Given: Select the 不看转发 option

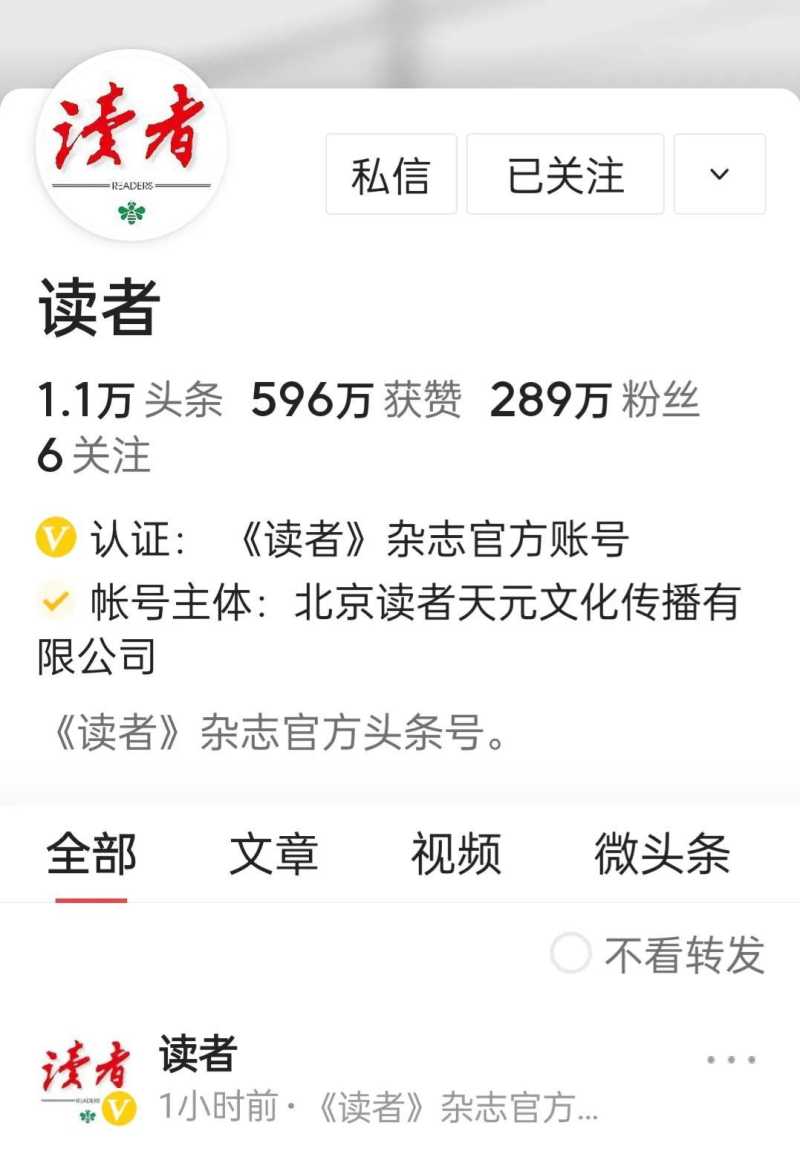Looking at the screenshot, I should pyautogui.click(x=658, y=955).
